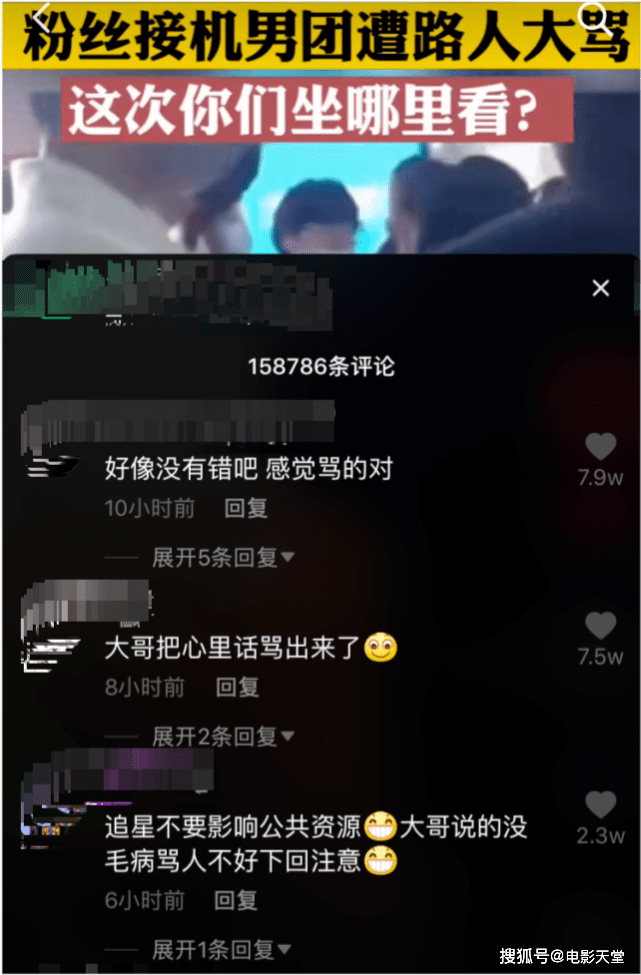Expand 展开2条回复

click(222, 737)
